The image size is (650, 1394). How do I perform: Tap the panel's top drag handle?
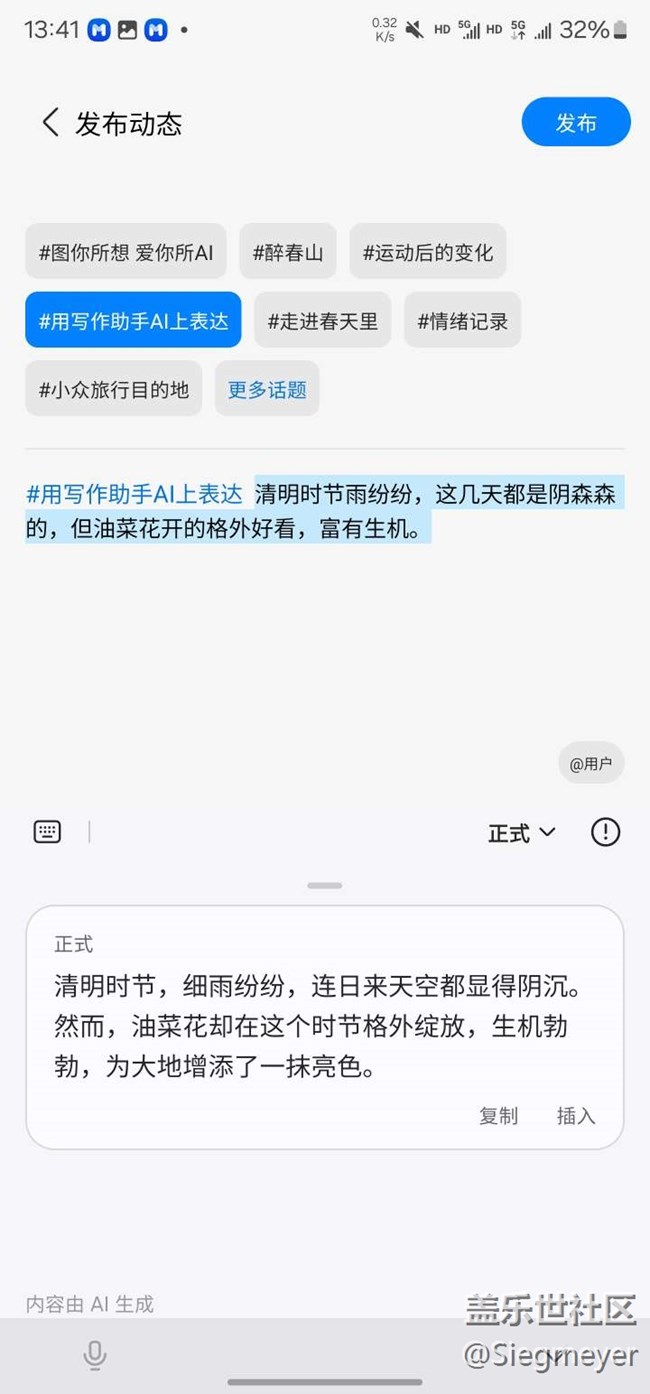(x=325, y=885)
